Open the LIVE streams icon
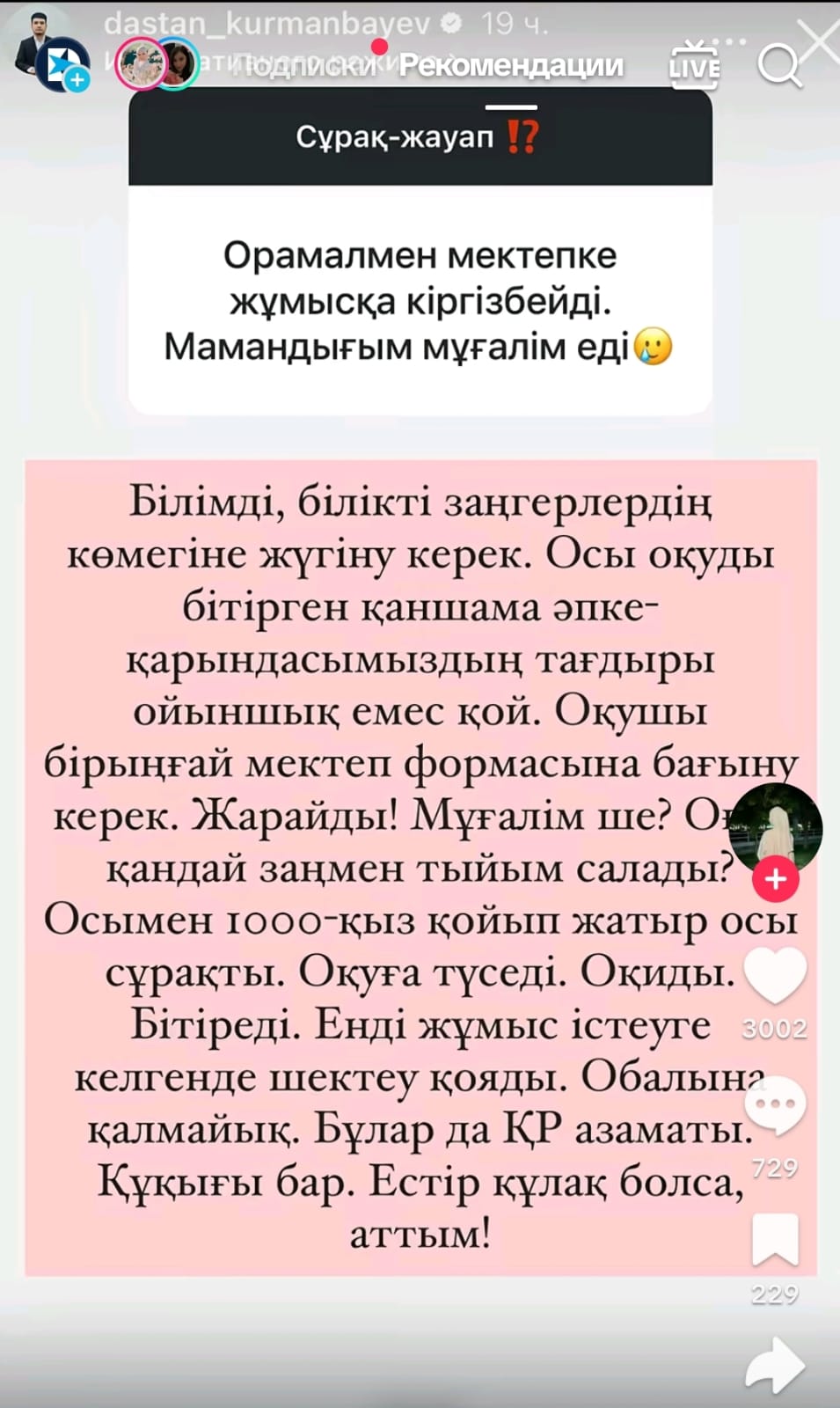 click(694, 66)
